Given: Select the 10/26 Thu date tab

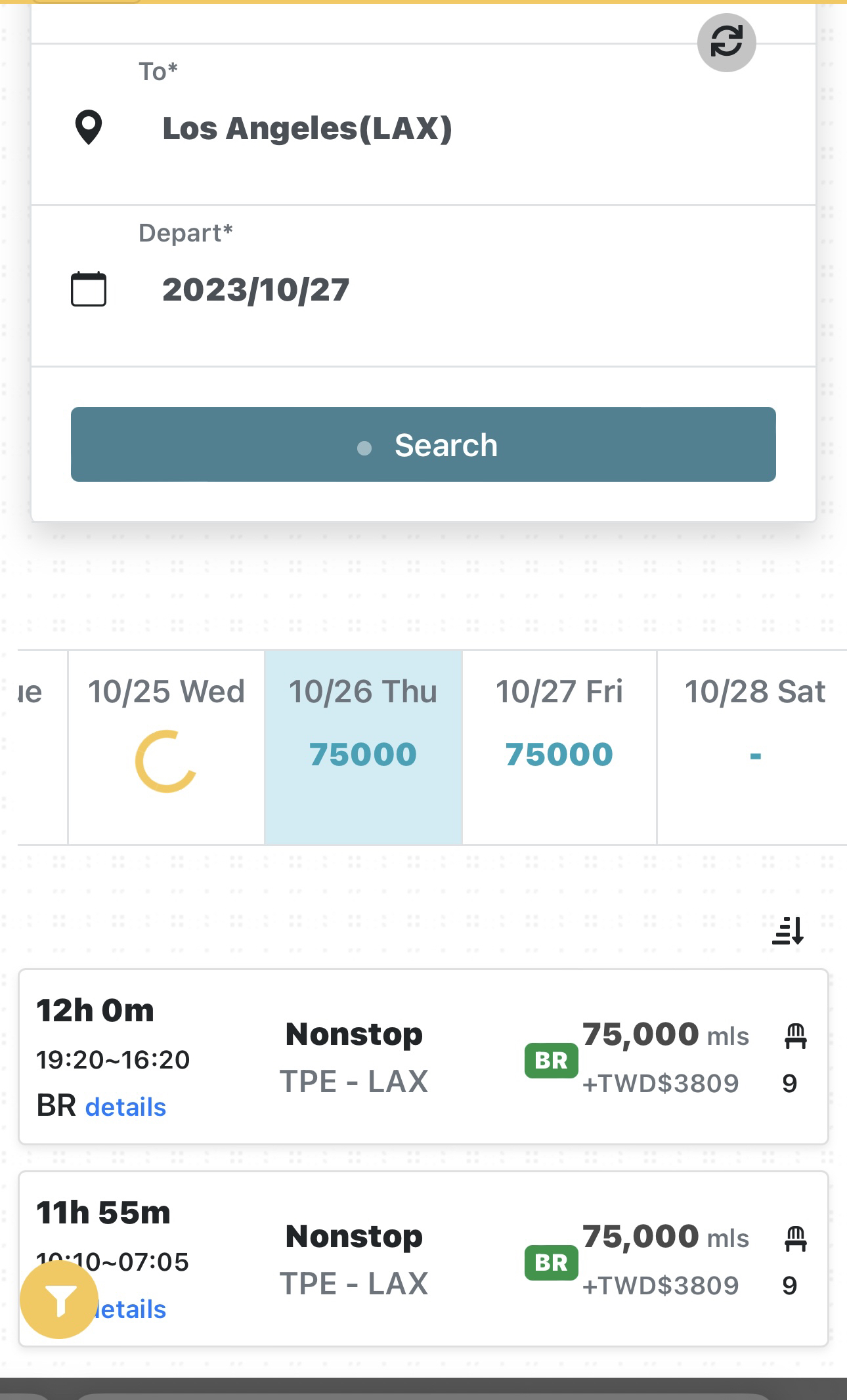Looking at the screenshot, I should (x=363, y=748).
